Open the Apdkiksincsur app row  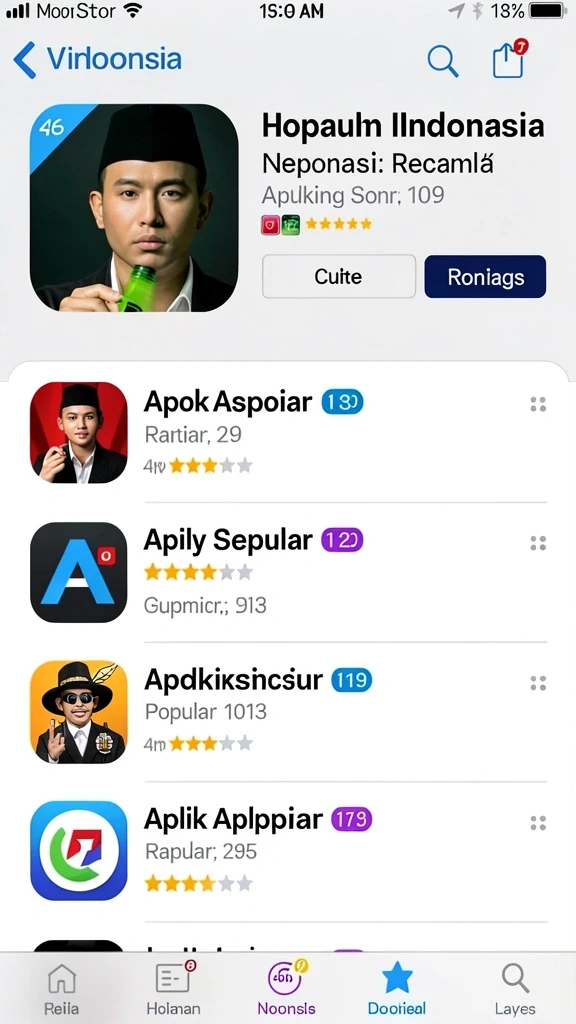[x=288, y=712]
